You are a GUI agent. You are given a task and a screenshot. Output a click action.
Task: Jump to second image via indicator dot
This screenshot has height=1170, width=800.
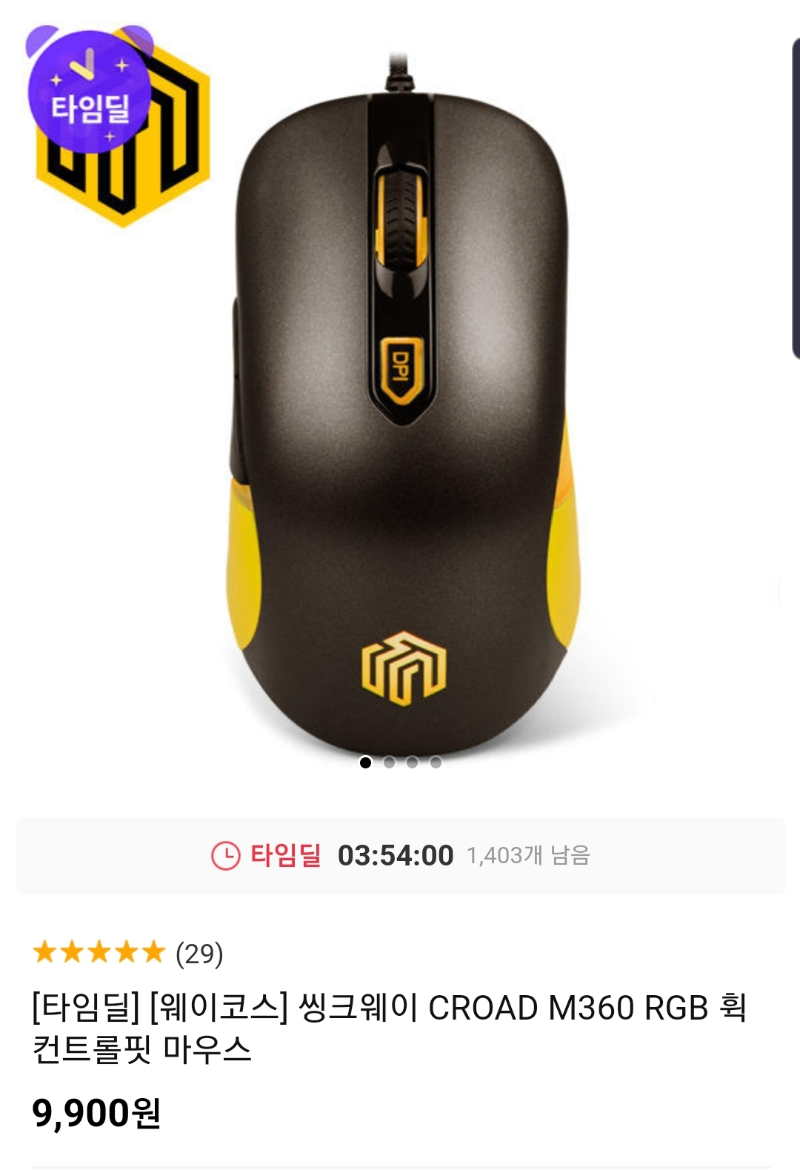(x=389, y=762)
